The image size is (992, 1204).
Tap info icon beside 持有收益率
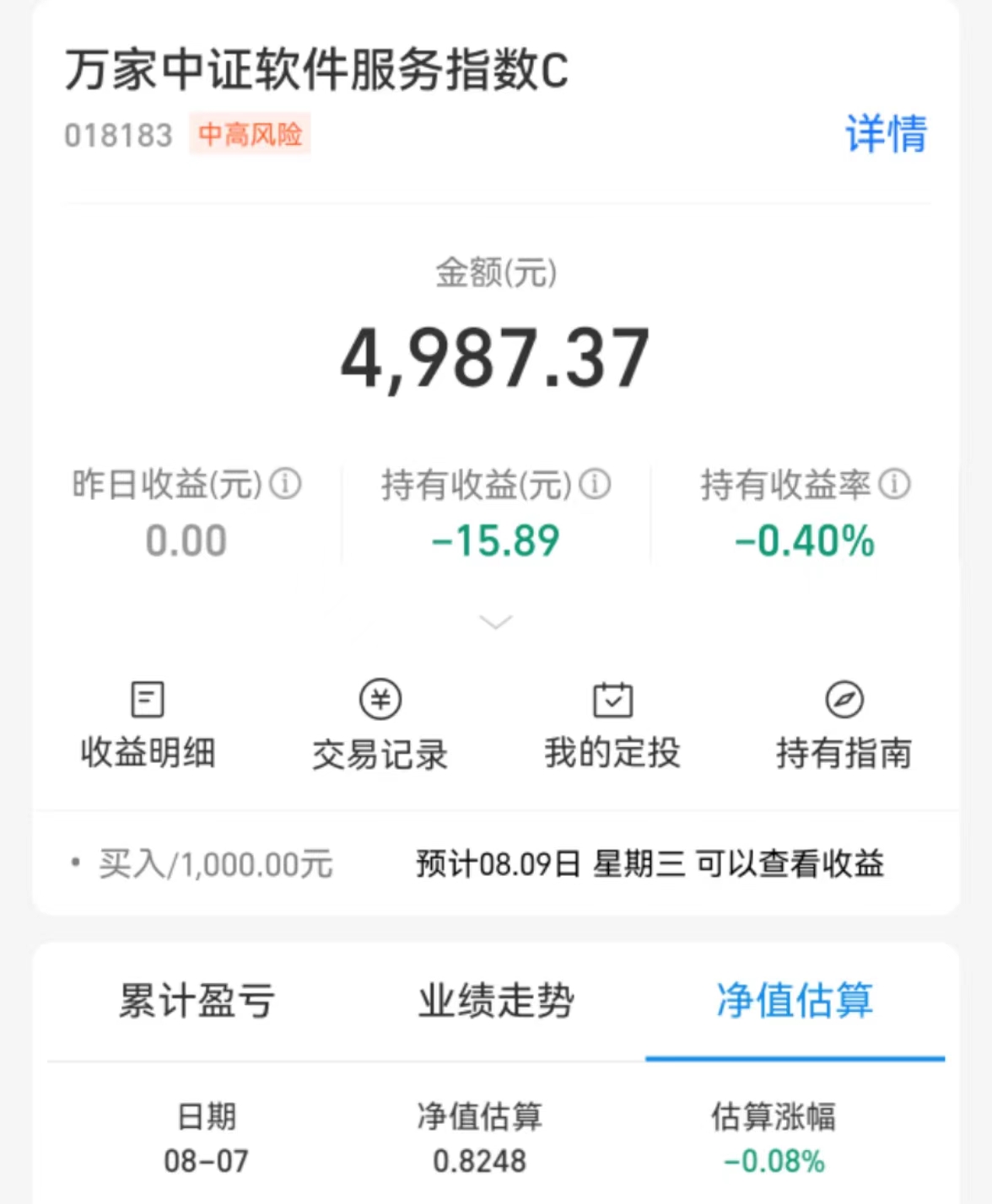[894, 484]
